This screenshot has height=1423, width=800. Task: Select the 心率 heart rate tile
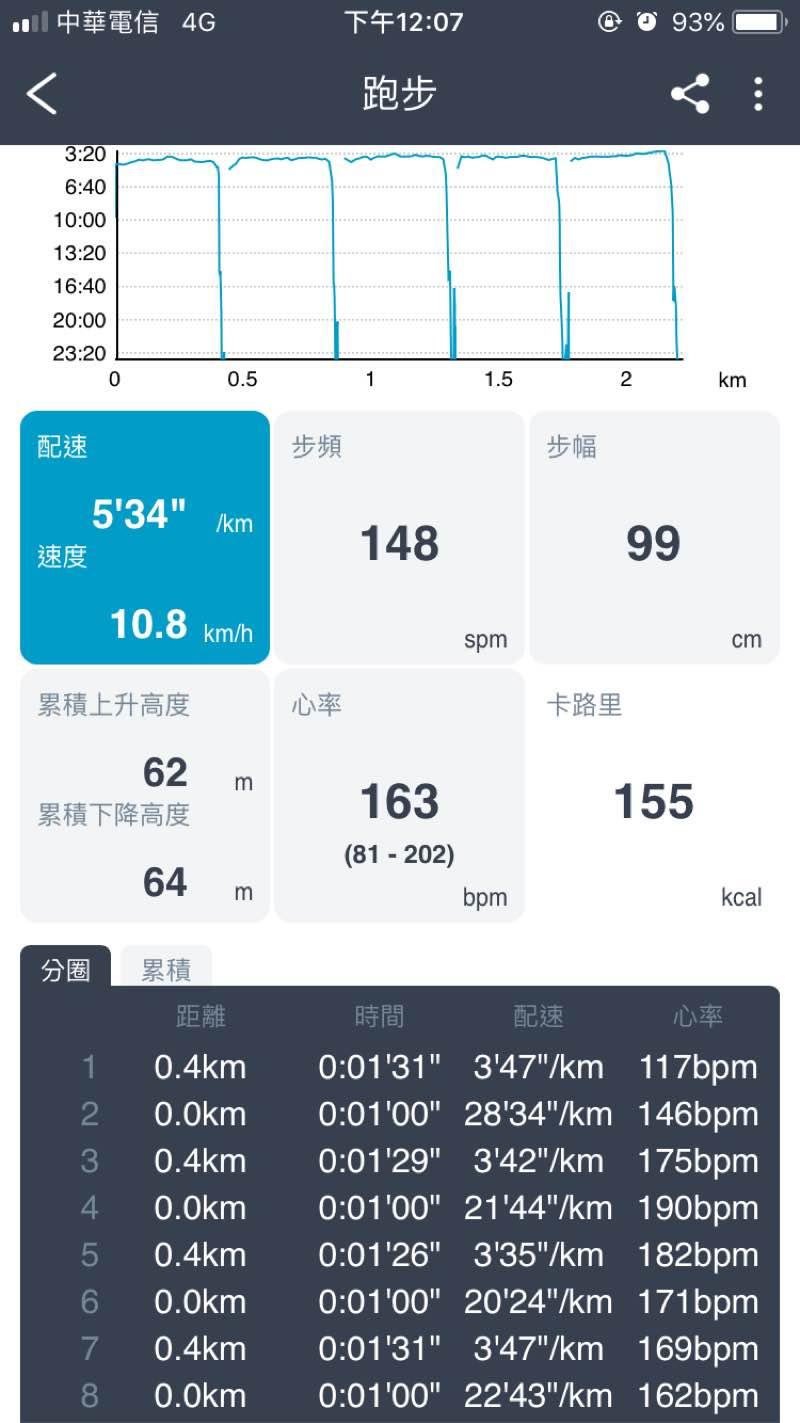coord(399,795)
